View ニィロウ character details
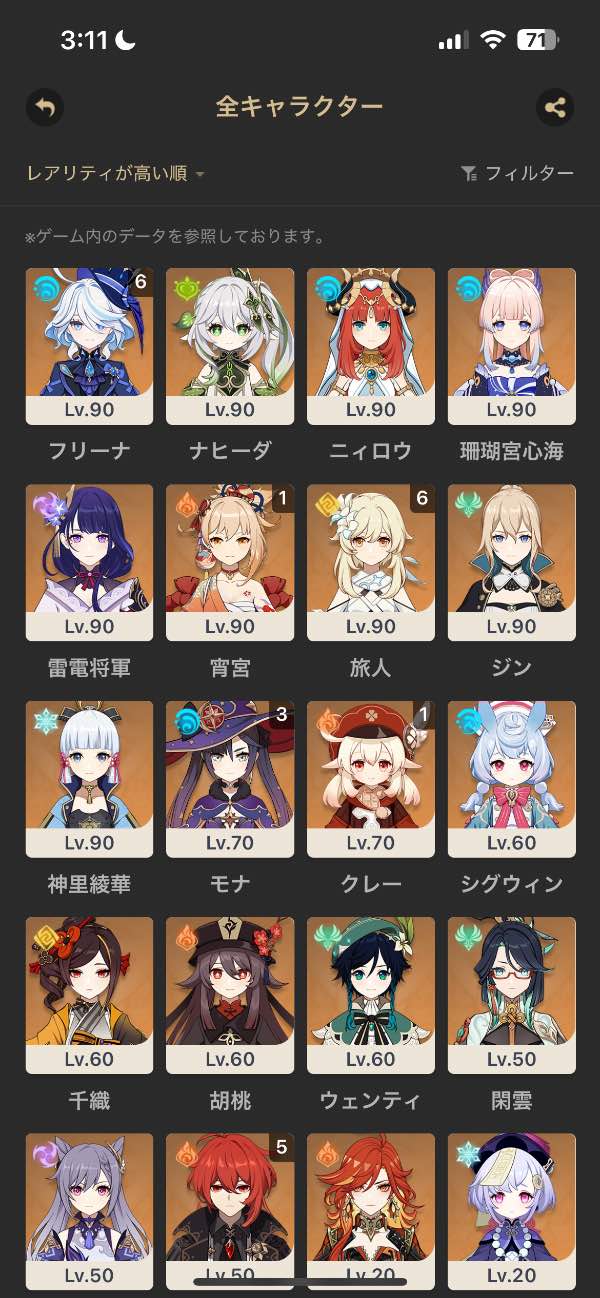Viewport: 600px width, 1298px height. 371,345
